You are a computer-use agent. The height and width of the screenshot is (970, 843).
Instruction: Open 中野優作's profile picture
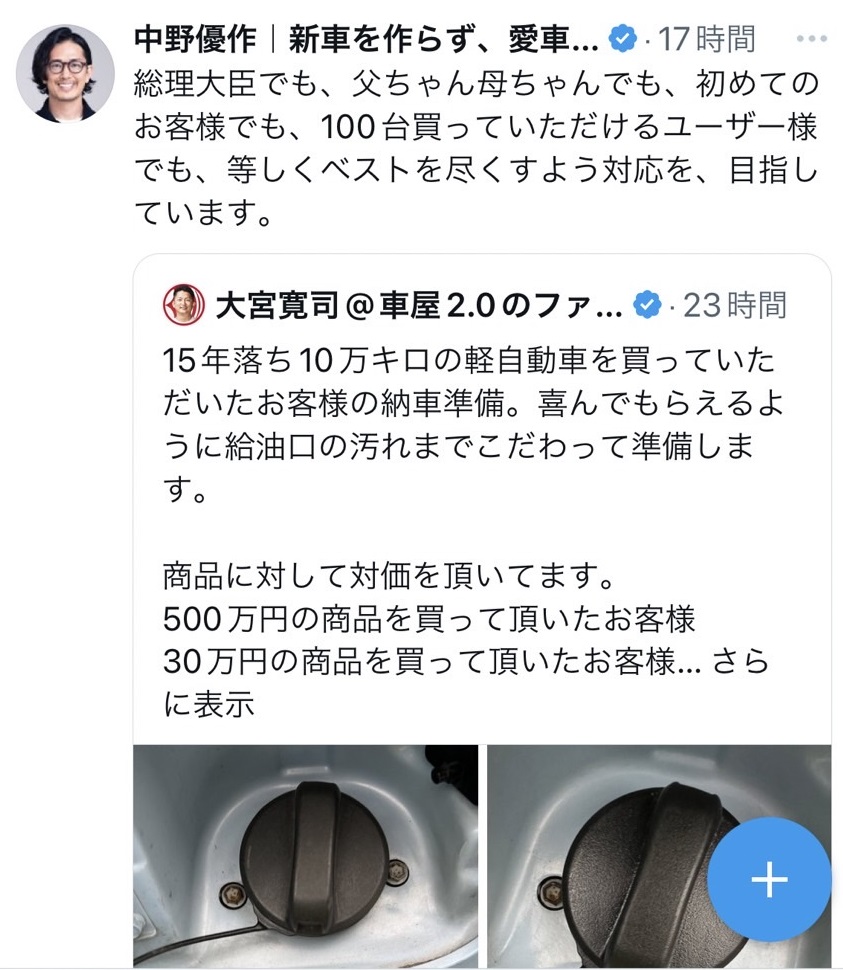(66, 74)
